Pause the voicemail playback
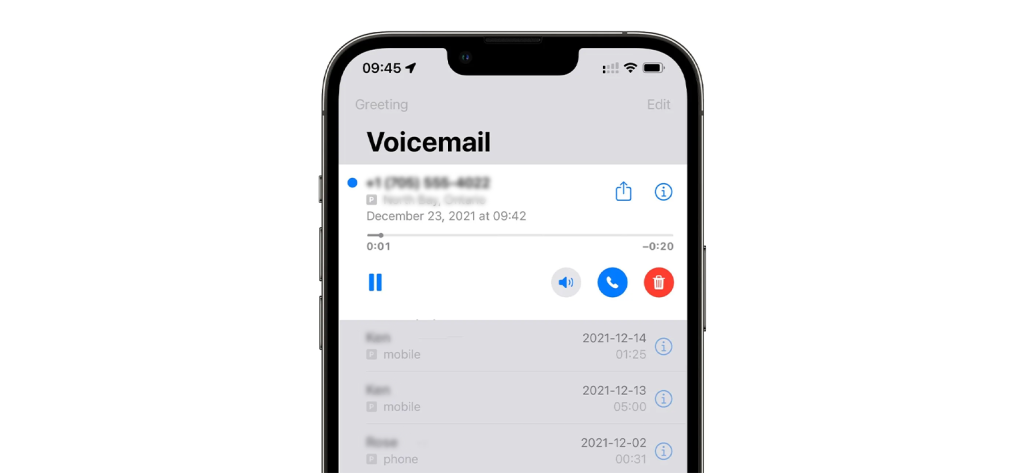 click(x=375, y=282)
